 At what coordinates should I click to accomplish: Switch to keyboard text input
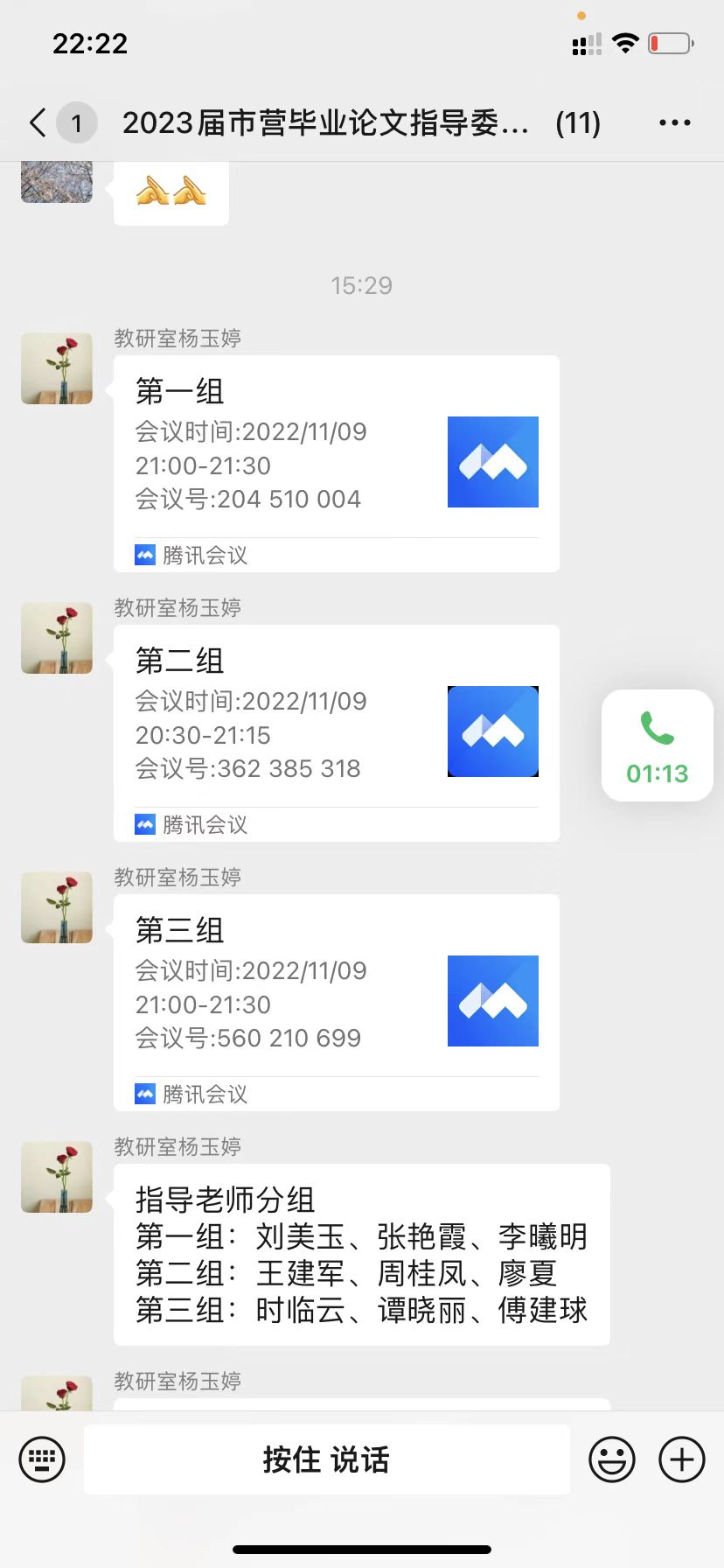42,1459
